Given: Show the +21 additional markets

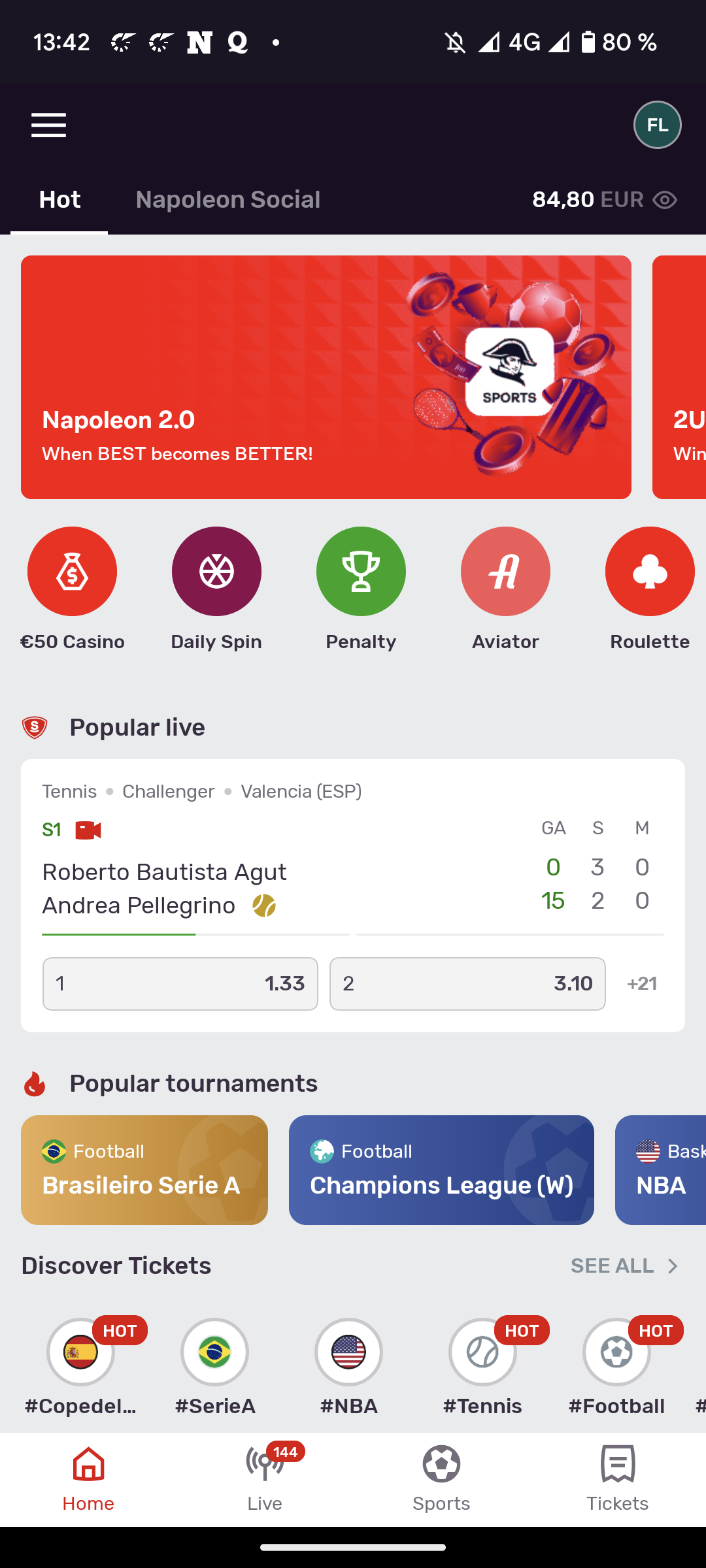Looking at the screenshot, I should 642,983.
